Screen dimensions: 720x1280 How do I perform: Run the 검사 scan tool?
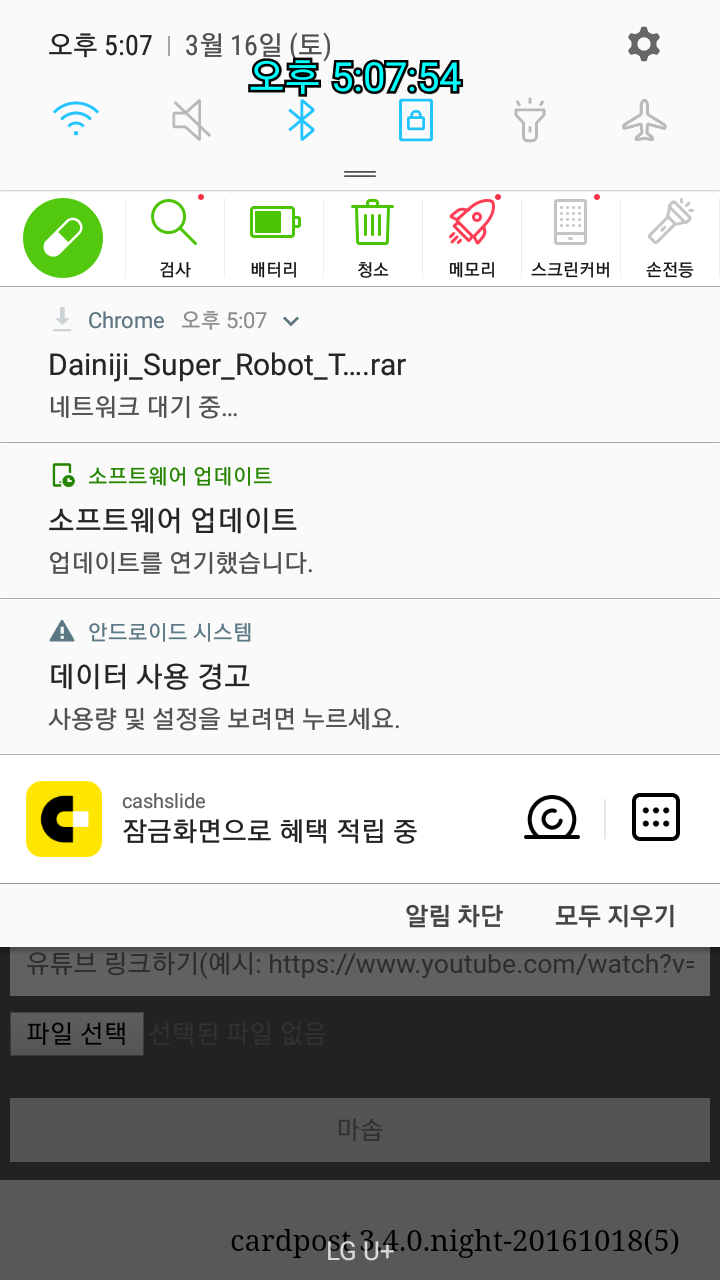tap(174, 238)
